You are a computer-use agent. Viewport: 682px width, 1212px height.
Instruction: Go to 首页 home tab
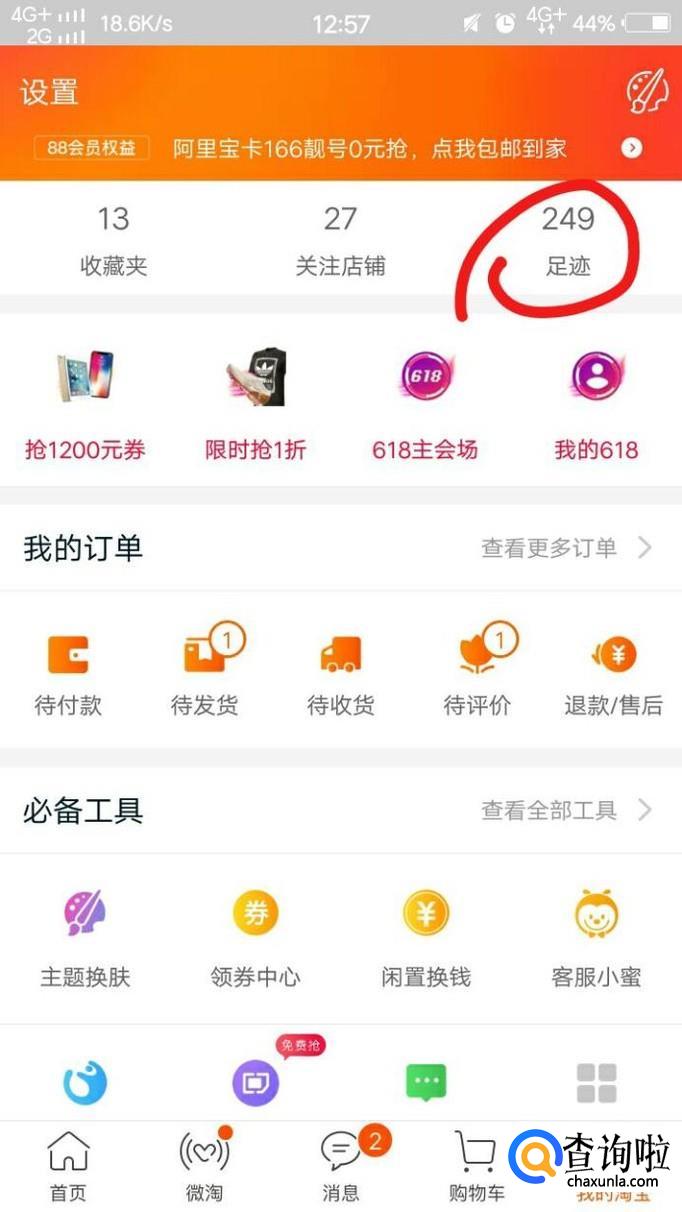(x=68, y=1167)
